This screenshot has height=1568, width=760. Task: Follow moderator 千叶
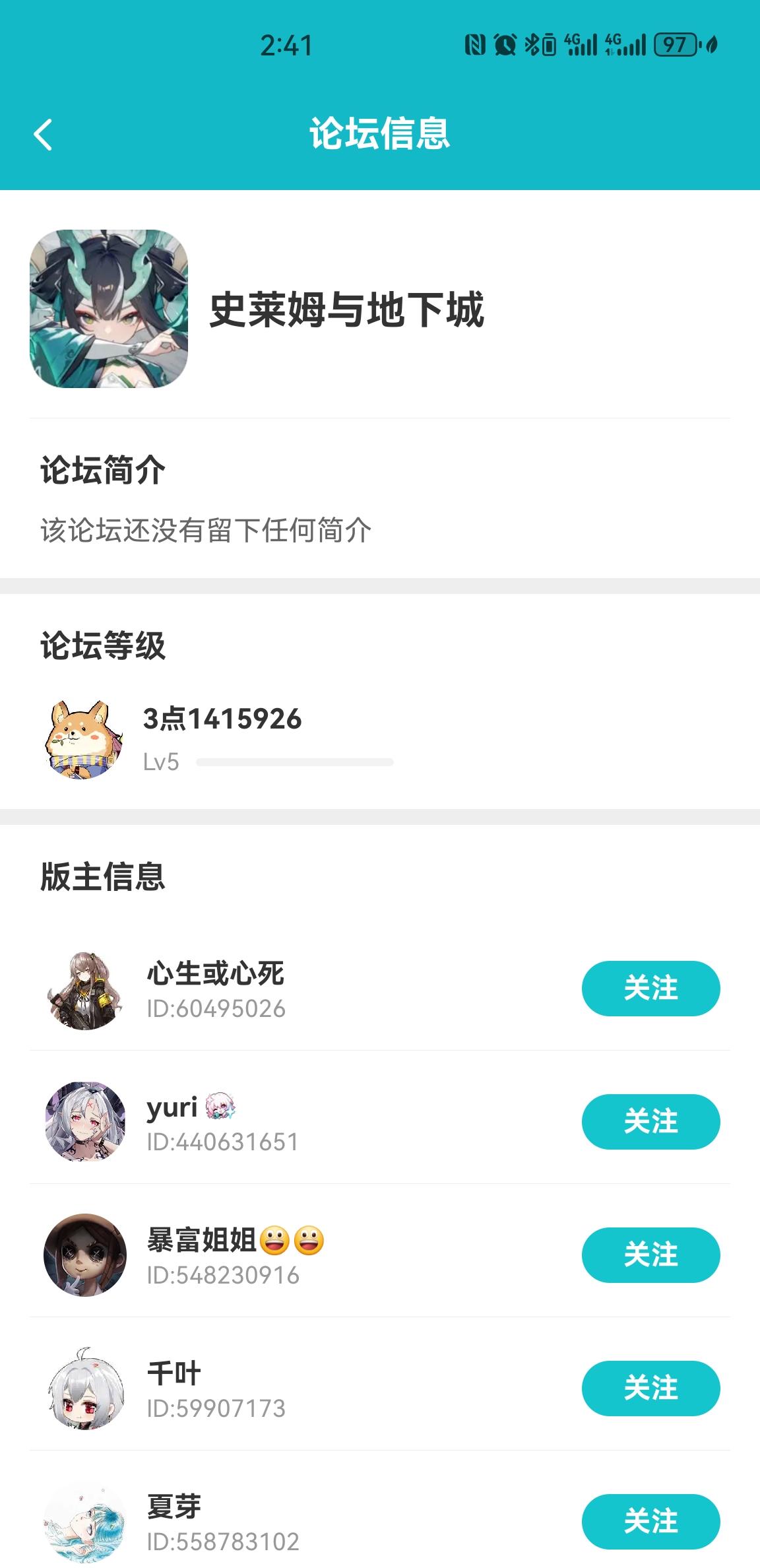650,1388
